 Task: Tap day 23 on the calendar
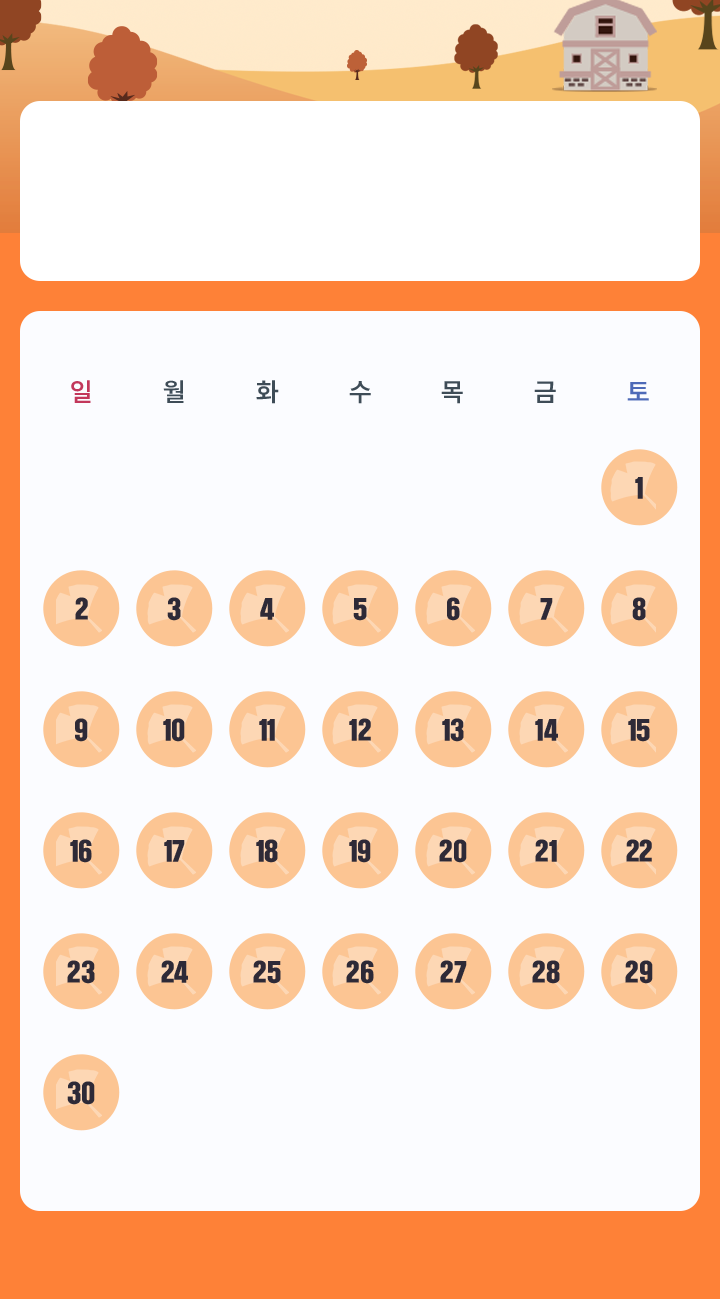[81, 971]
